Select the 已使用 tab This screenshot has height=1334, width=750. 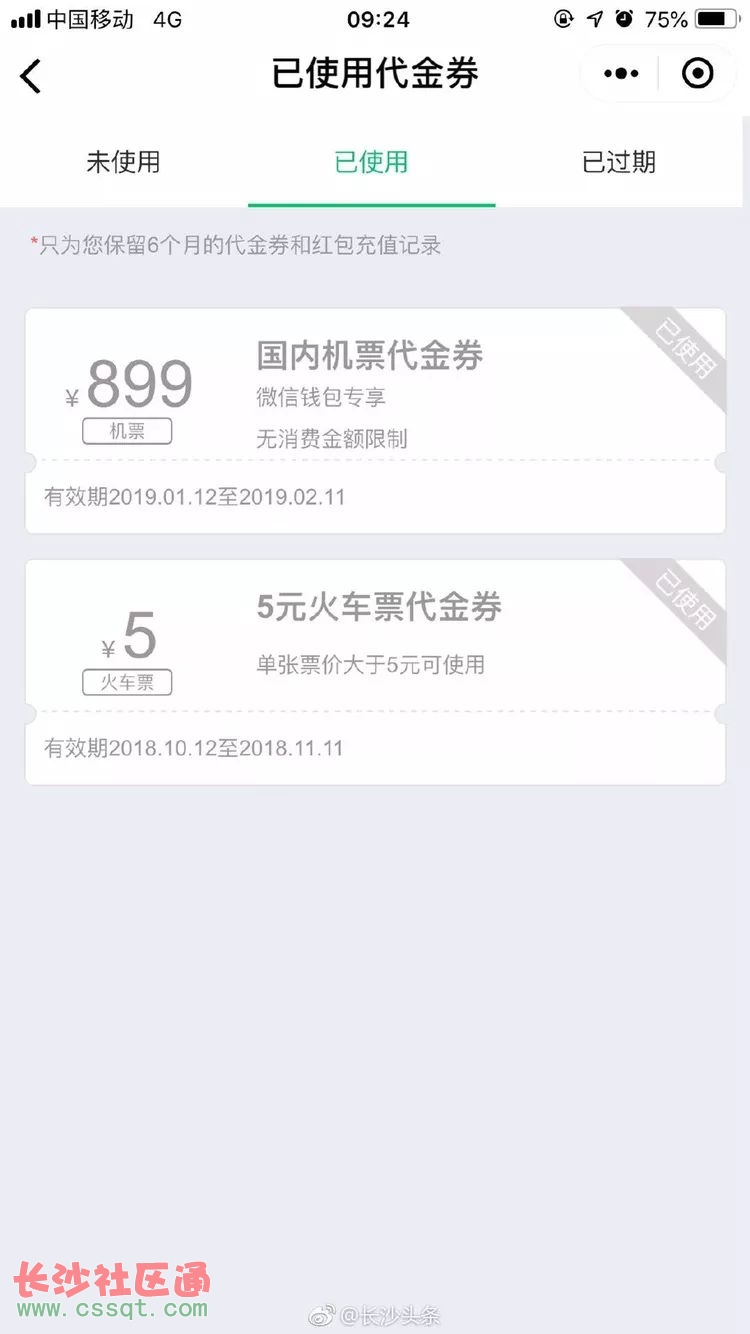click(371, 162)
